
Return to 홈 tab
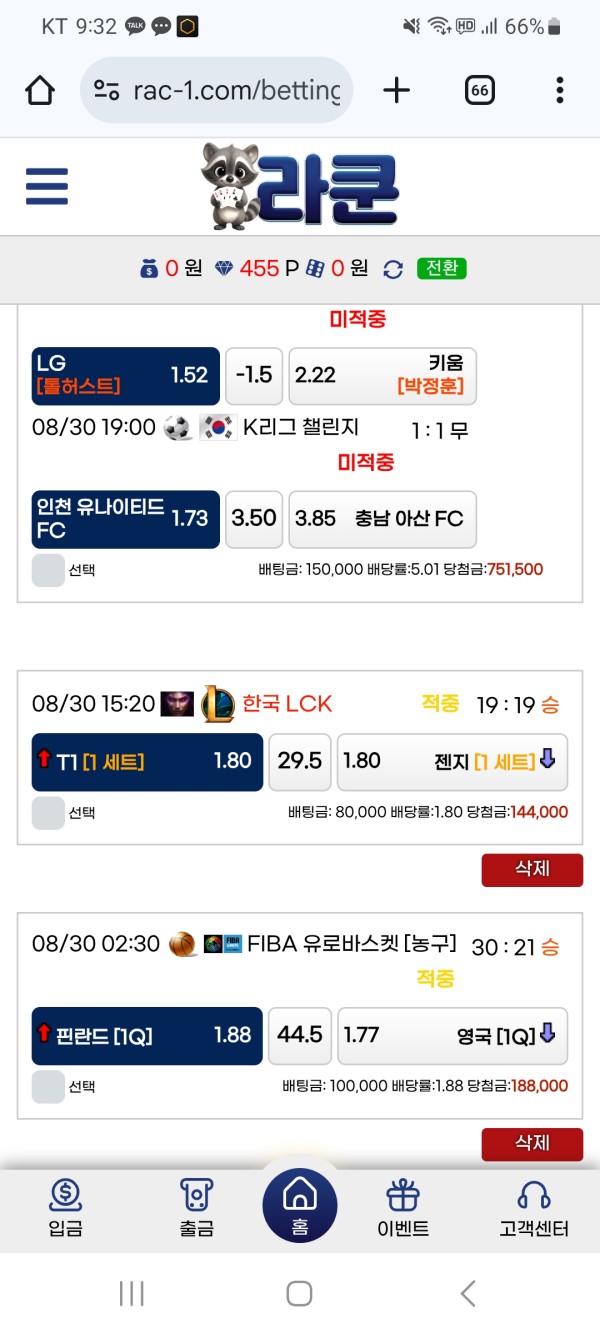pyautogui.click(x=300, y=1205)
